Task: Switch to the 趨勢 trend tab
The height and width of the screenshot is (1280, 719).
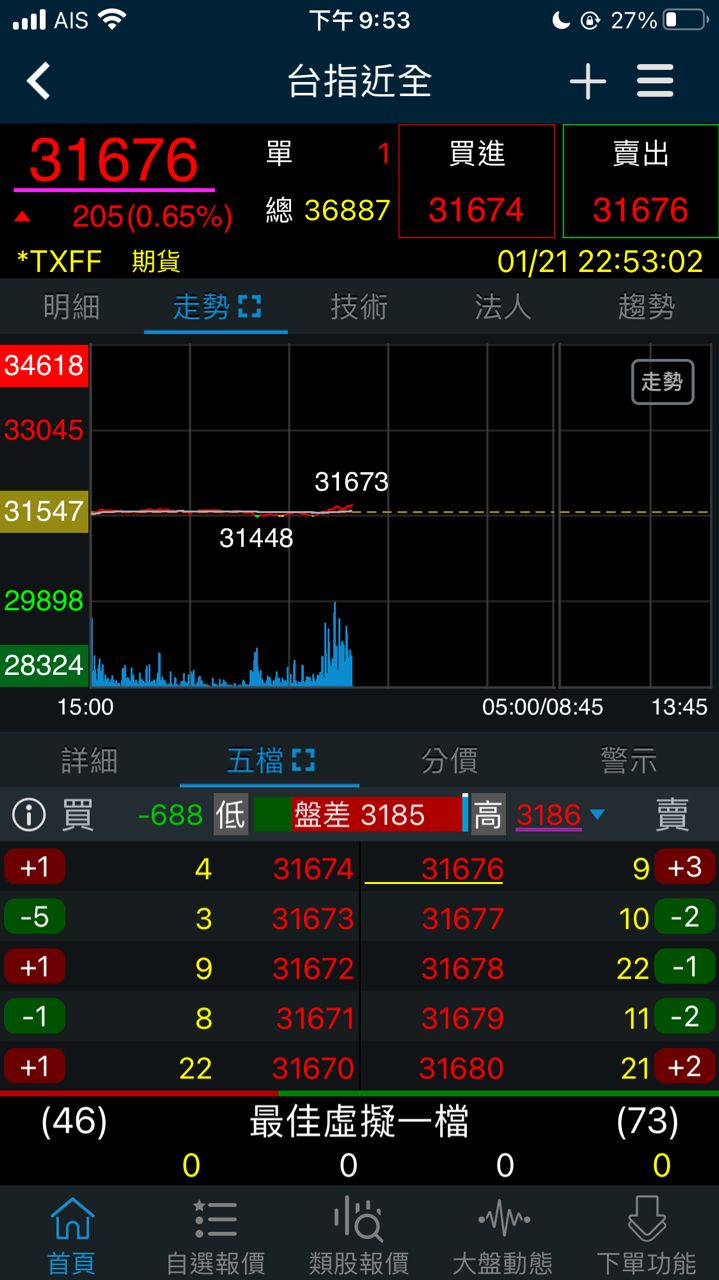Action: (646, 307)
